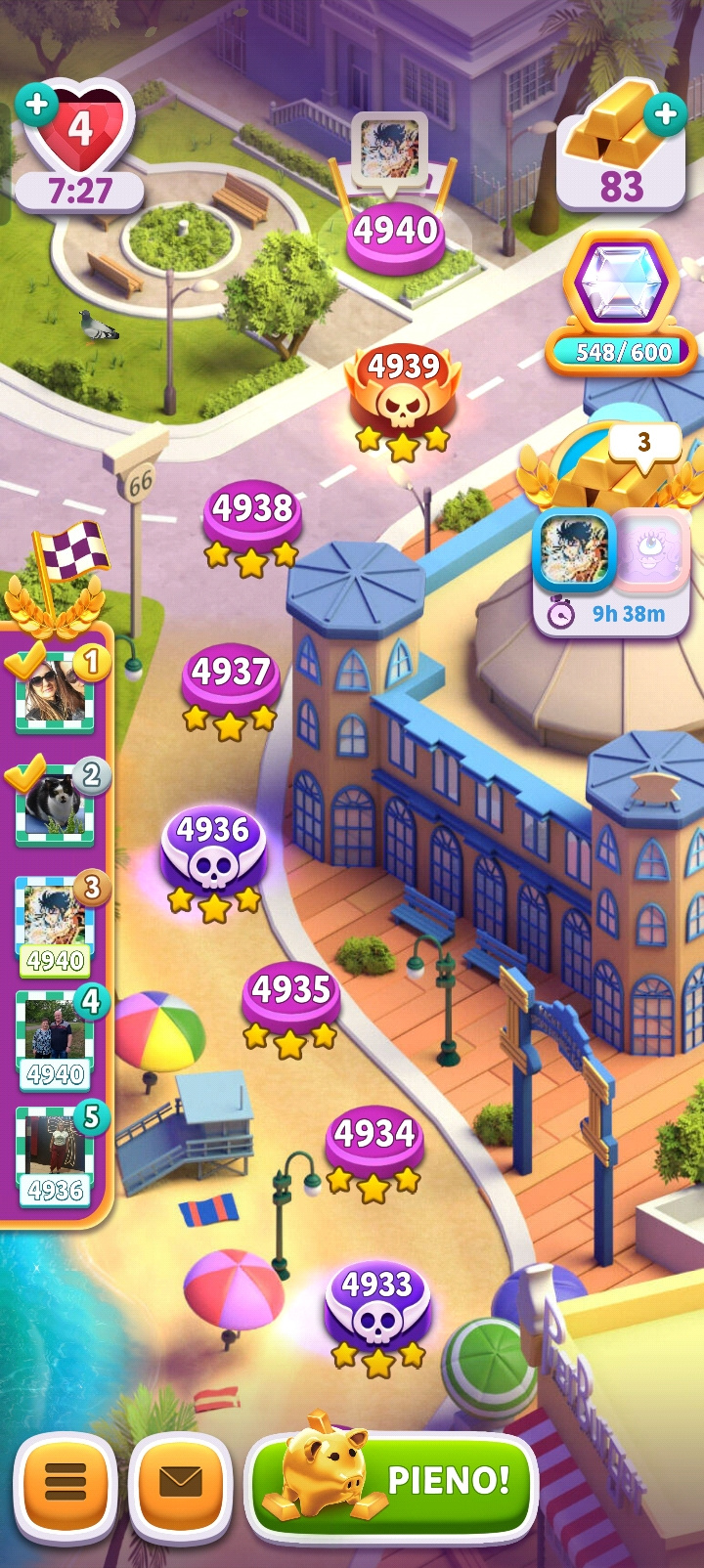
Task: View the second-place player with cat avatar
Action: [55, 806]
